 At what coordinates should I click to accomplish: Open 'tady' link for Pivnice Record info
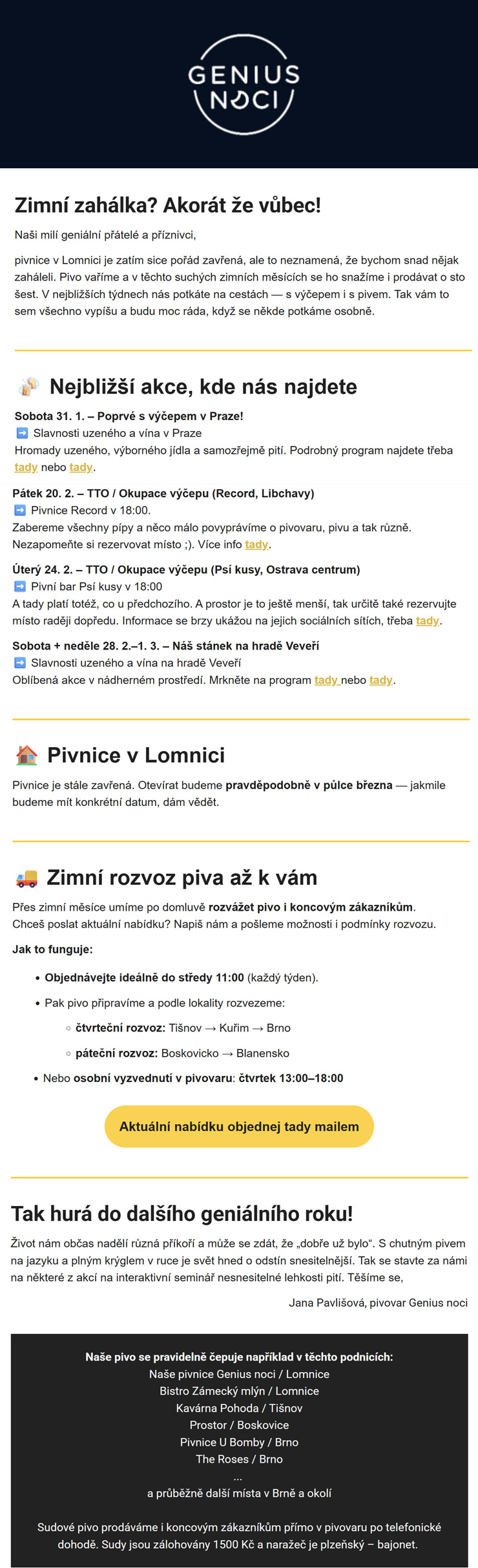[x=256, y=544]
